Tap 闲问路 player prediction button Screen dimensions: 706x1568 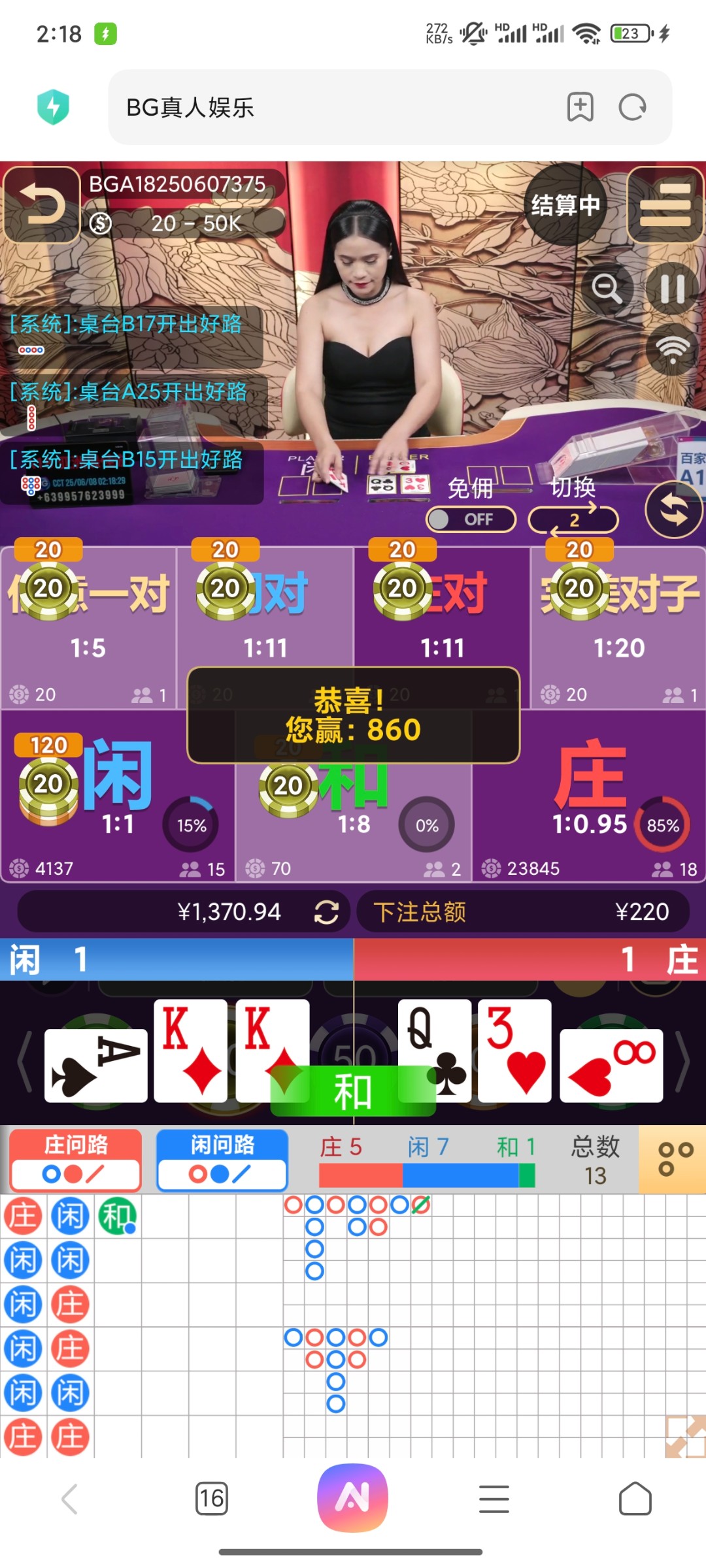222,1160
